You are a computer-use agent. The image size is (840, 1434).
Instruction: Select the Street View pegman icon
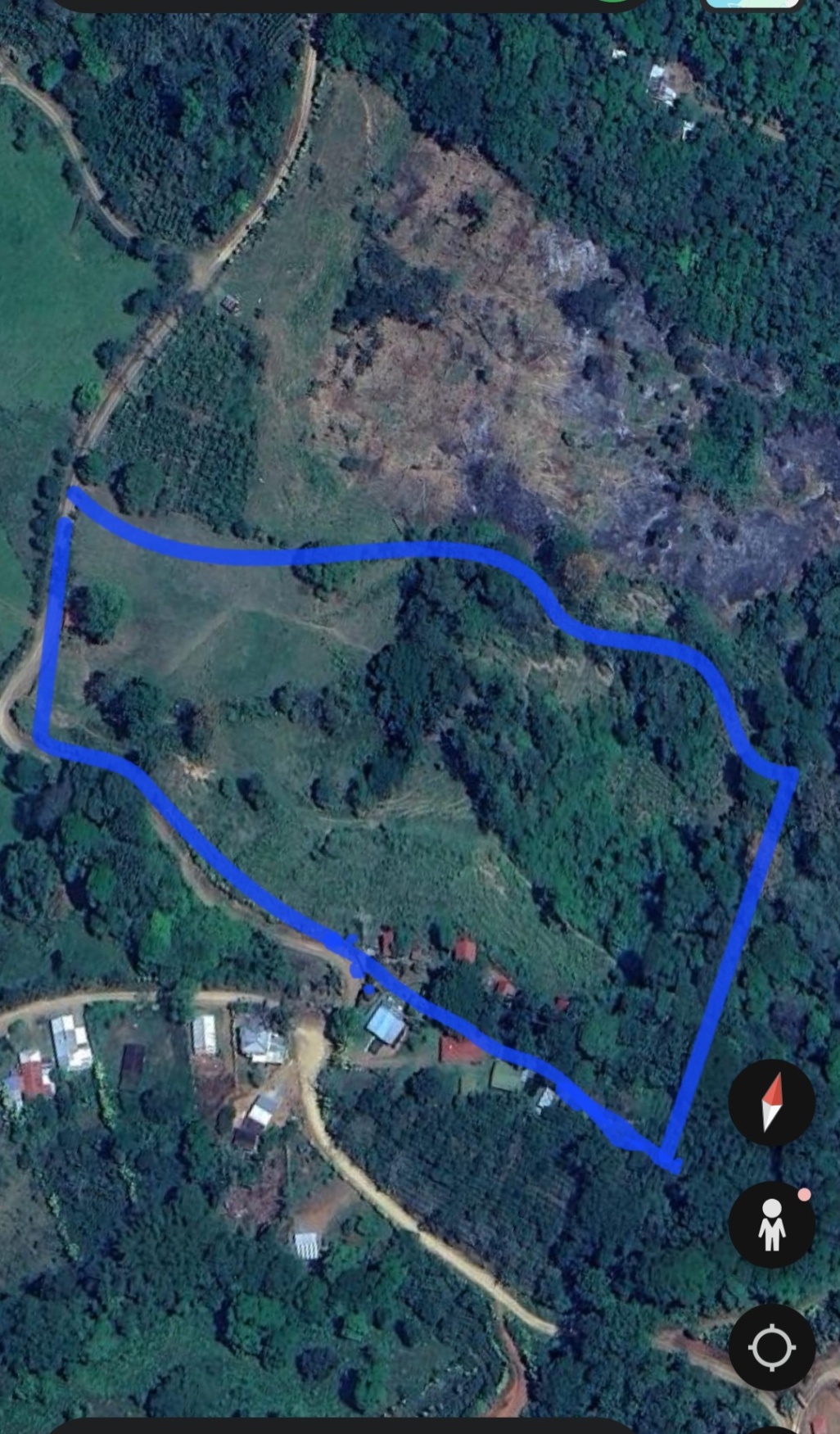[770, 1225]
